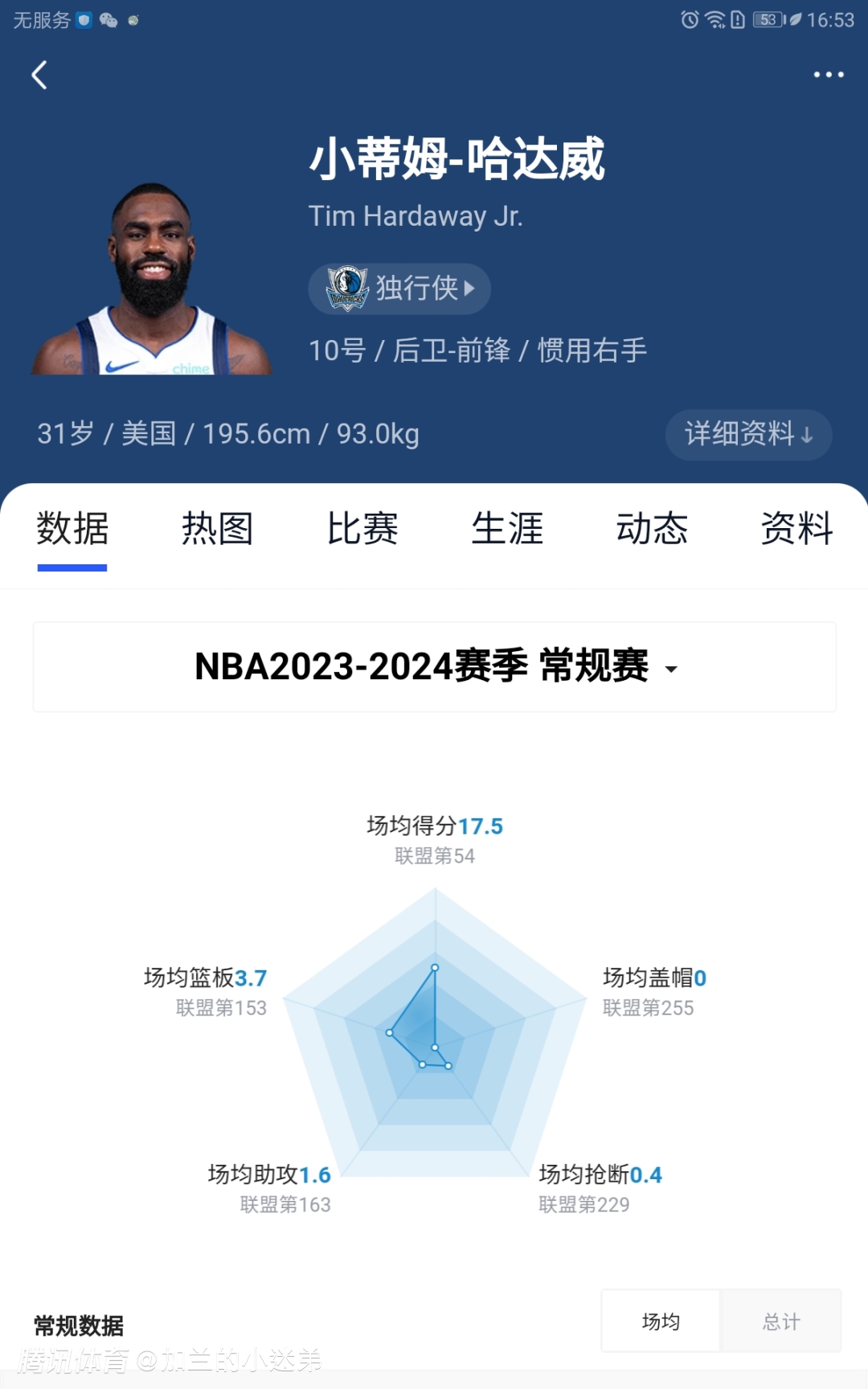Go back using the top-left arrow

pyautogui.click(x=39, y=76)
